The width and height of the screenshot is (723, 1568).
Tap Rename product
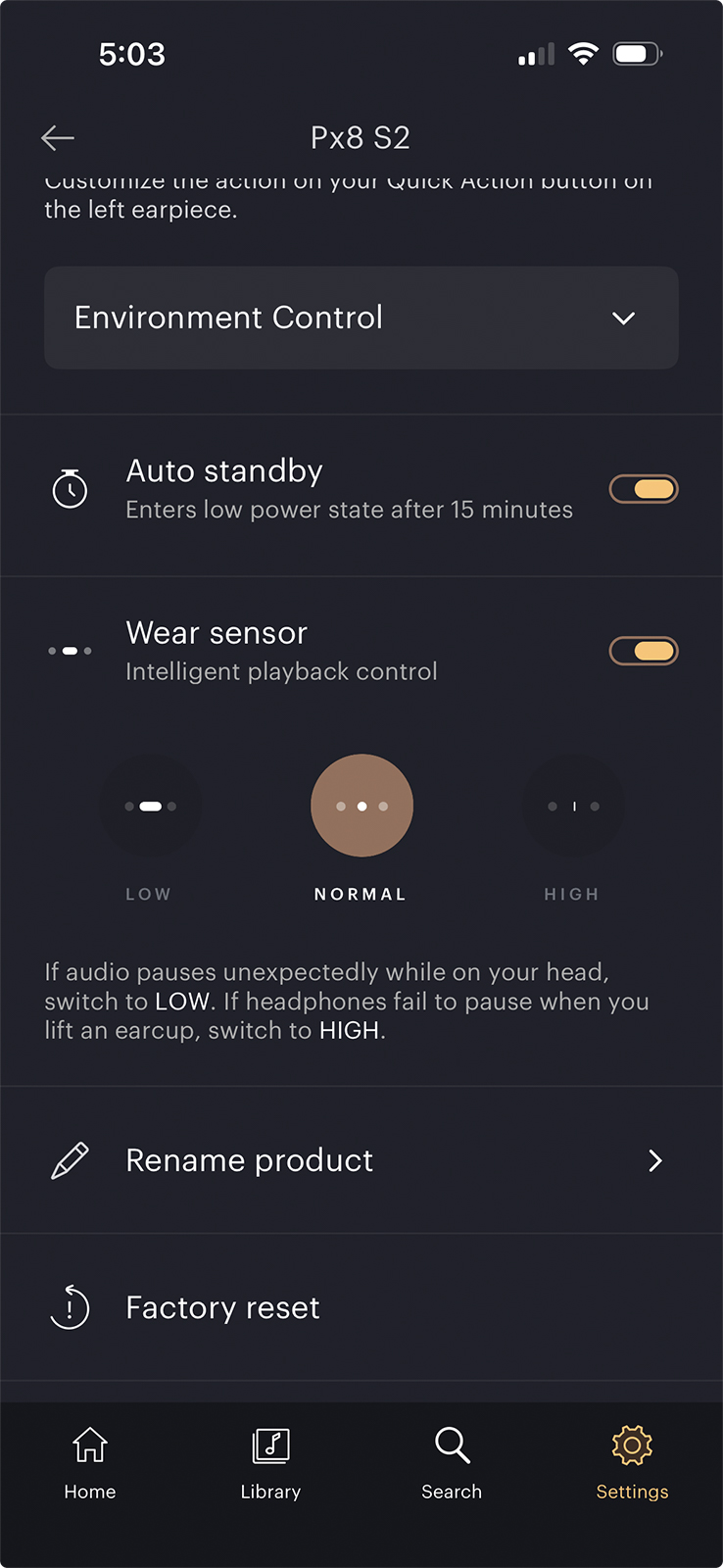249,1160
